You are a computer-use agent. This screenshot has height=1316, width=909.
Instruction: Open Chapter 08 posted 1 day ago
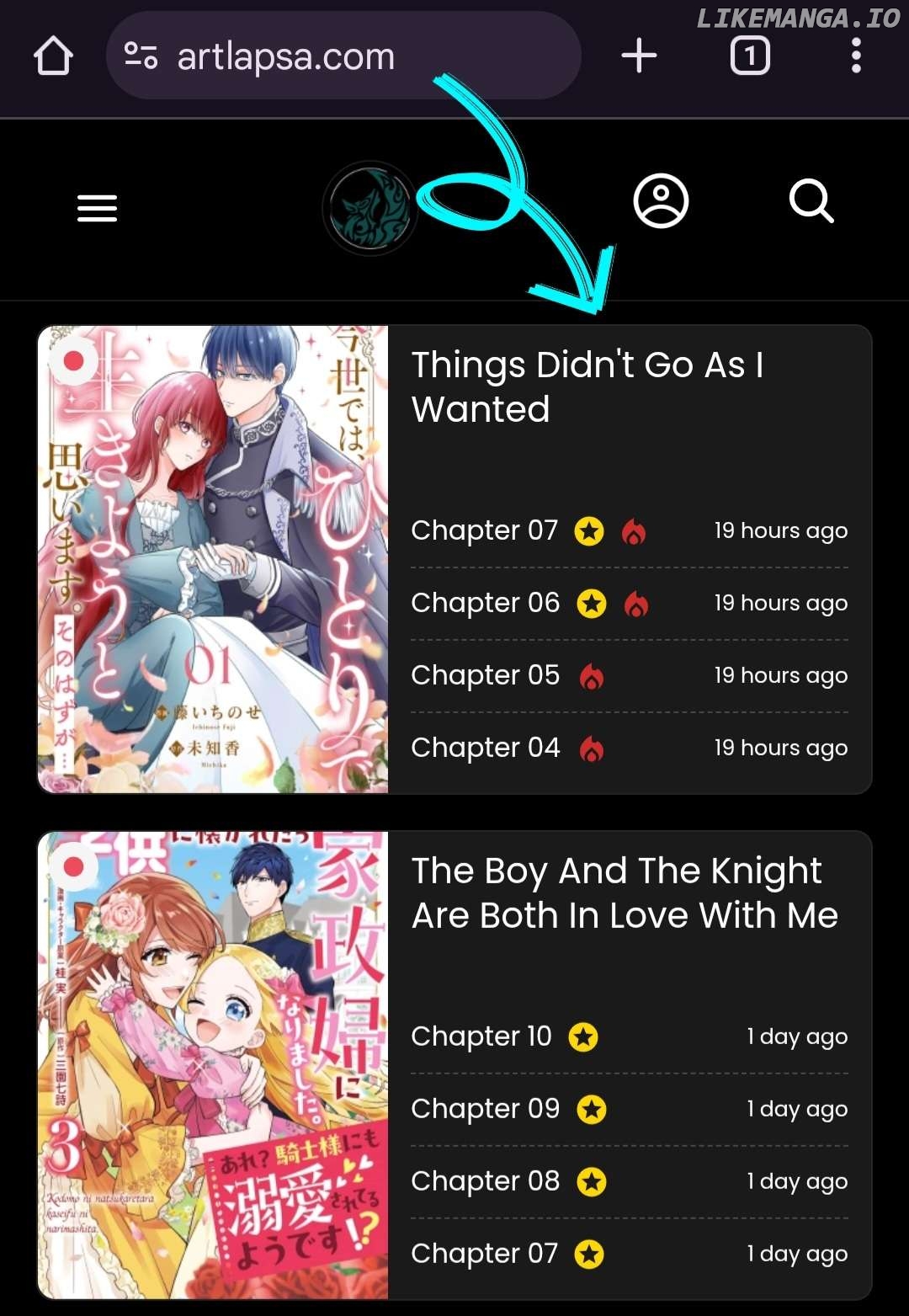485,1181
